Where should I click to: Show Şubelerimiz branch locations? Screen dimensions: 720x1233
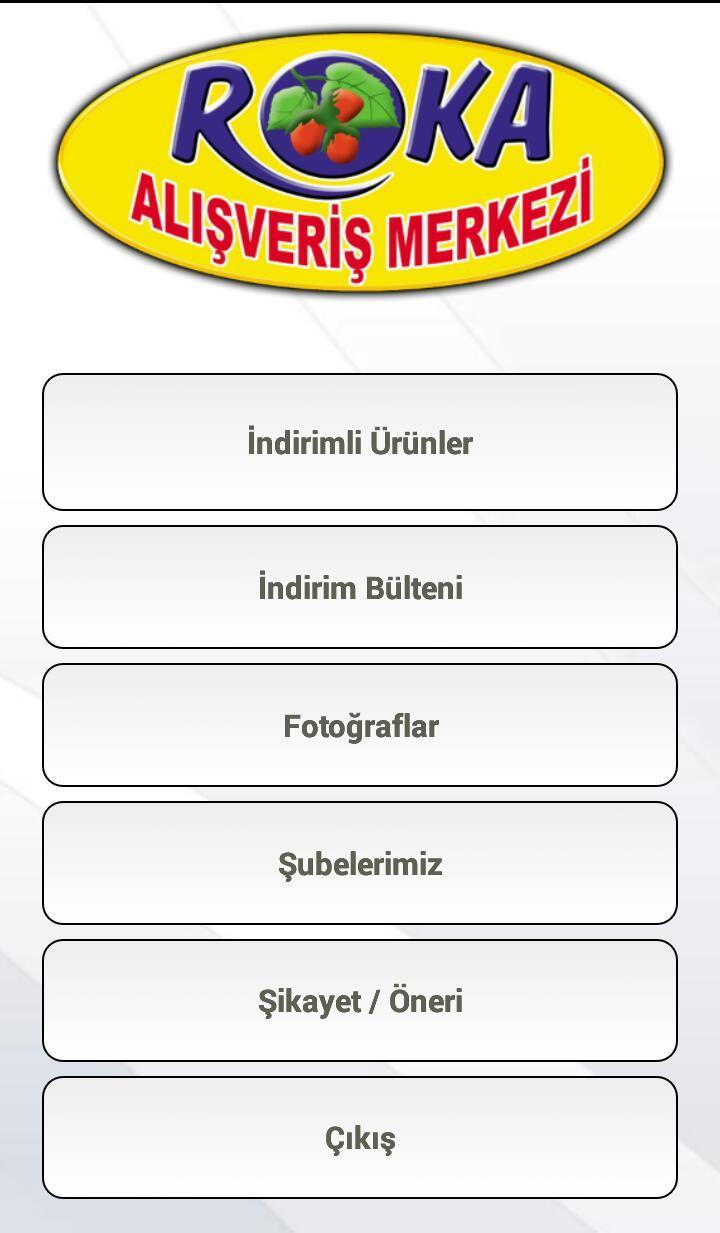pyautogui.click(x=358, y=862)
